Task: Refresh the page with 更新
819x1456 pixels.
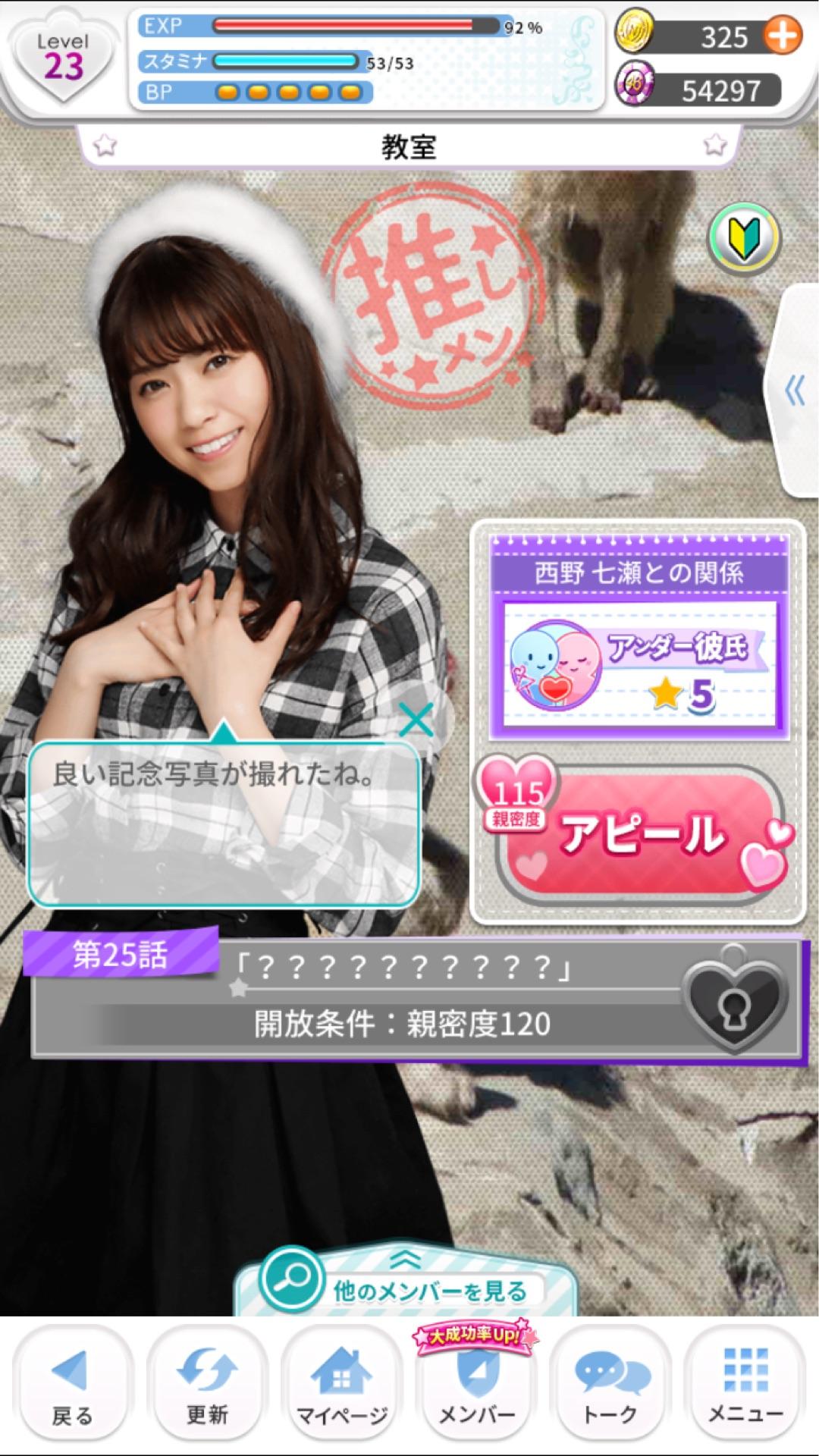Action: pyautogui.click(x=207, y=1387)
